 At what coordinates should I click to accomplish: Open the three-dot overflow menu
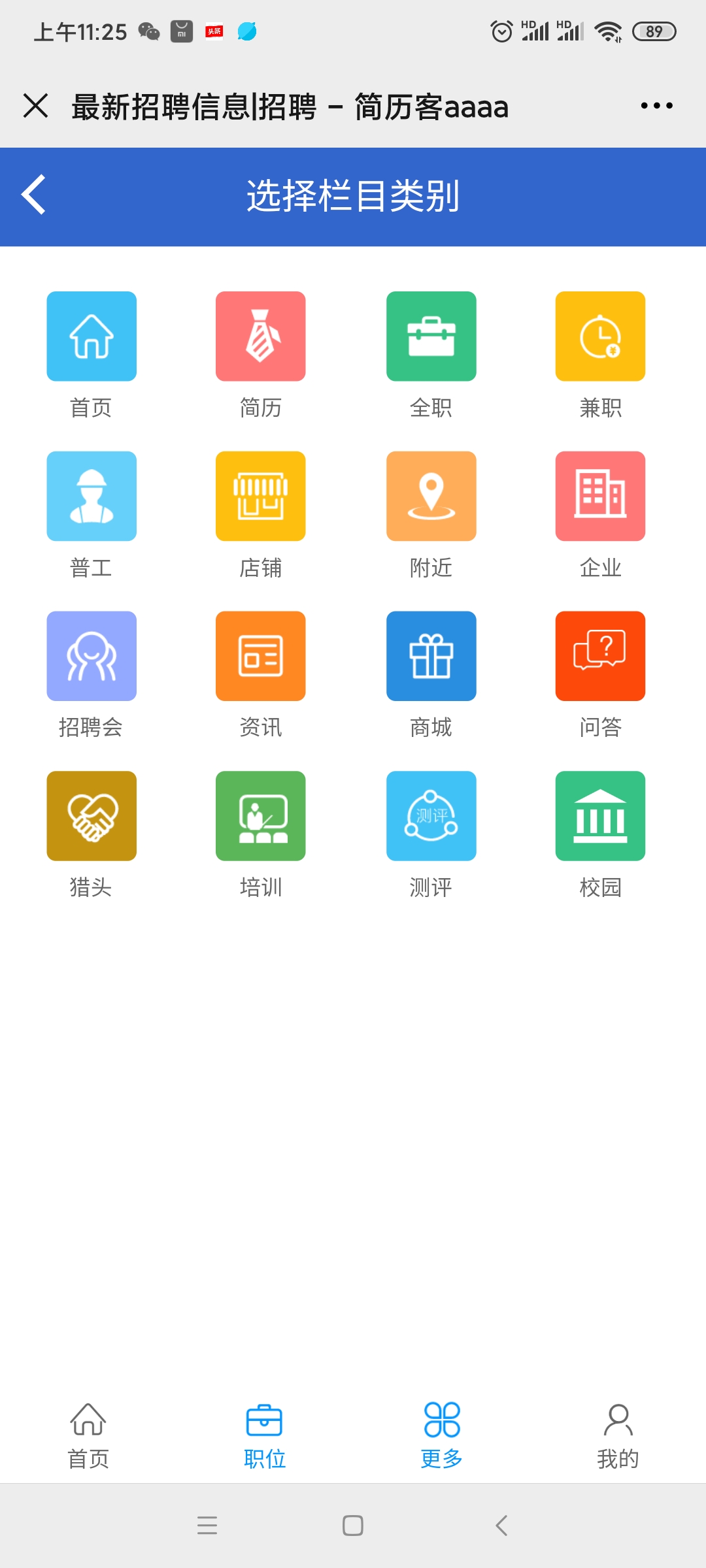tap(656, 105)
